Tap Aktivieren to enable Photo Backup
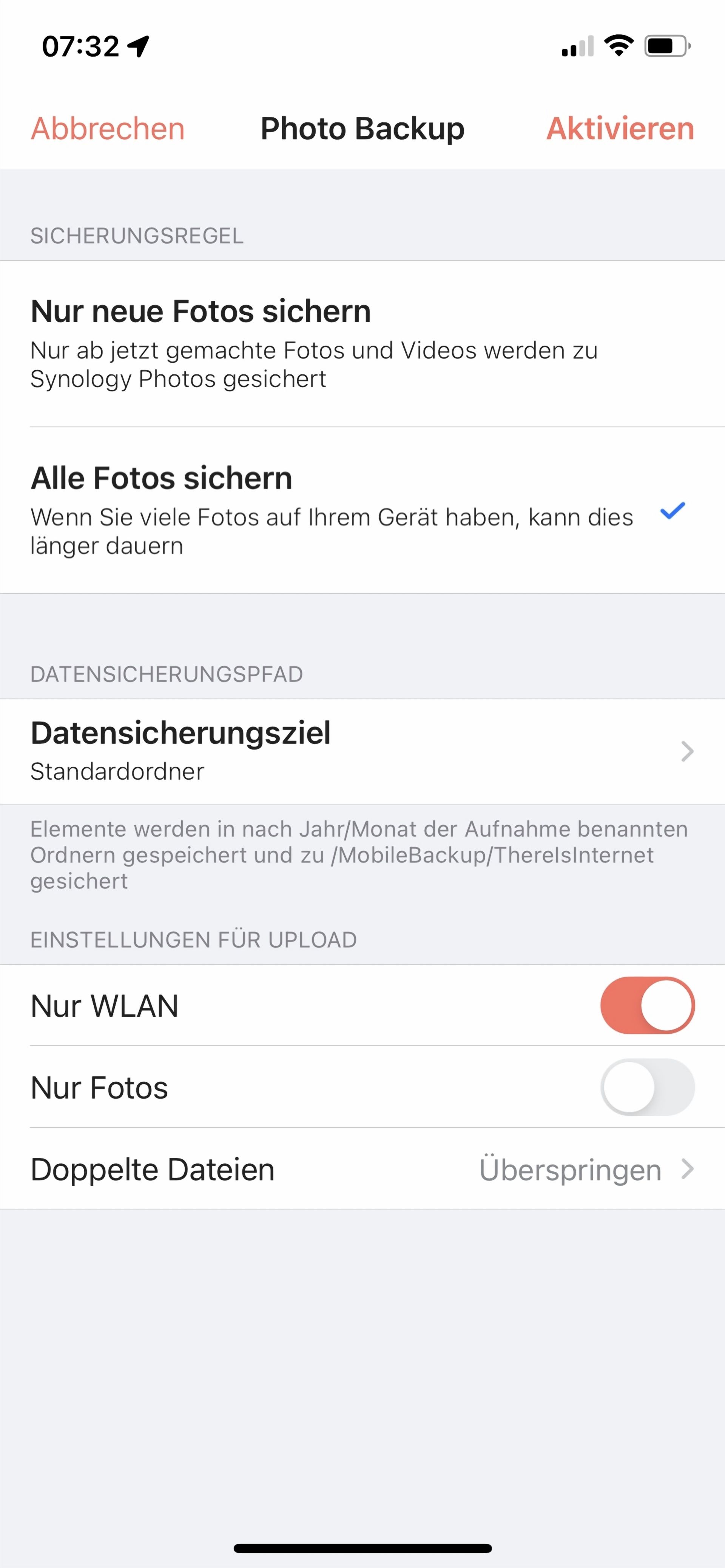The image size is (725, 1568). (x=620, y=128)
